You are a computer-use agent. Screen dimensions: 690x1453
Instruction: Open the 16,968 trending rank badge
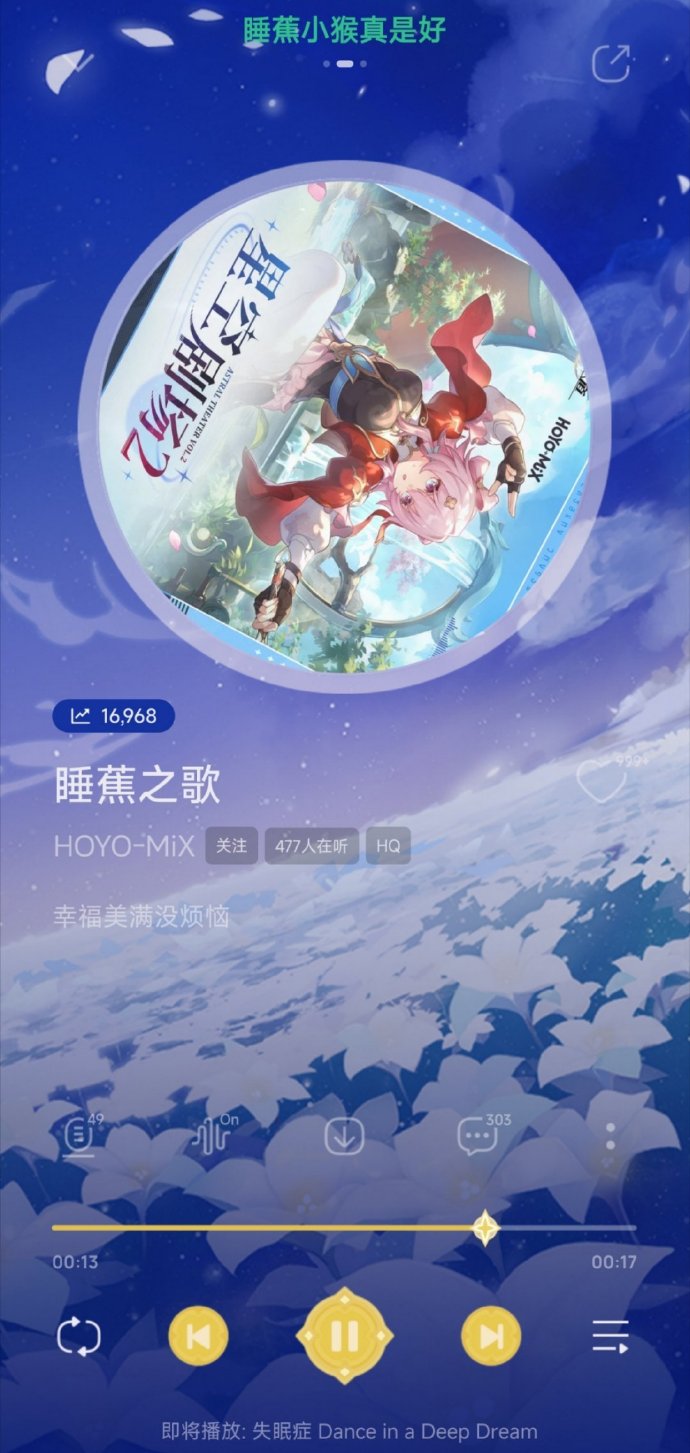[113, 716]
